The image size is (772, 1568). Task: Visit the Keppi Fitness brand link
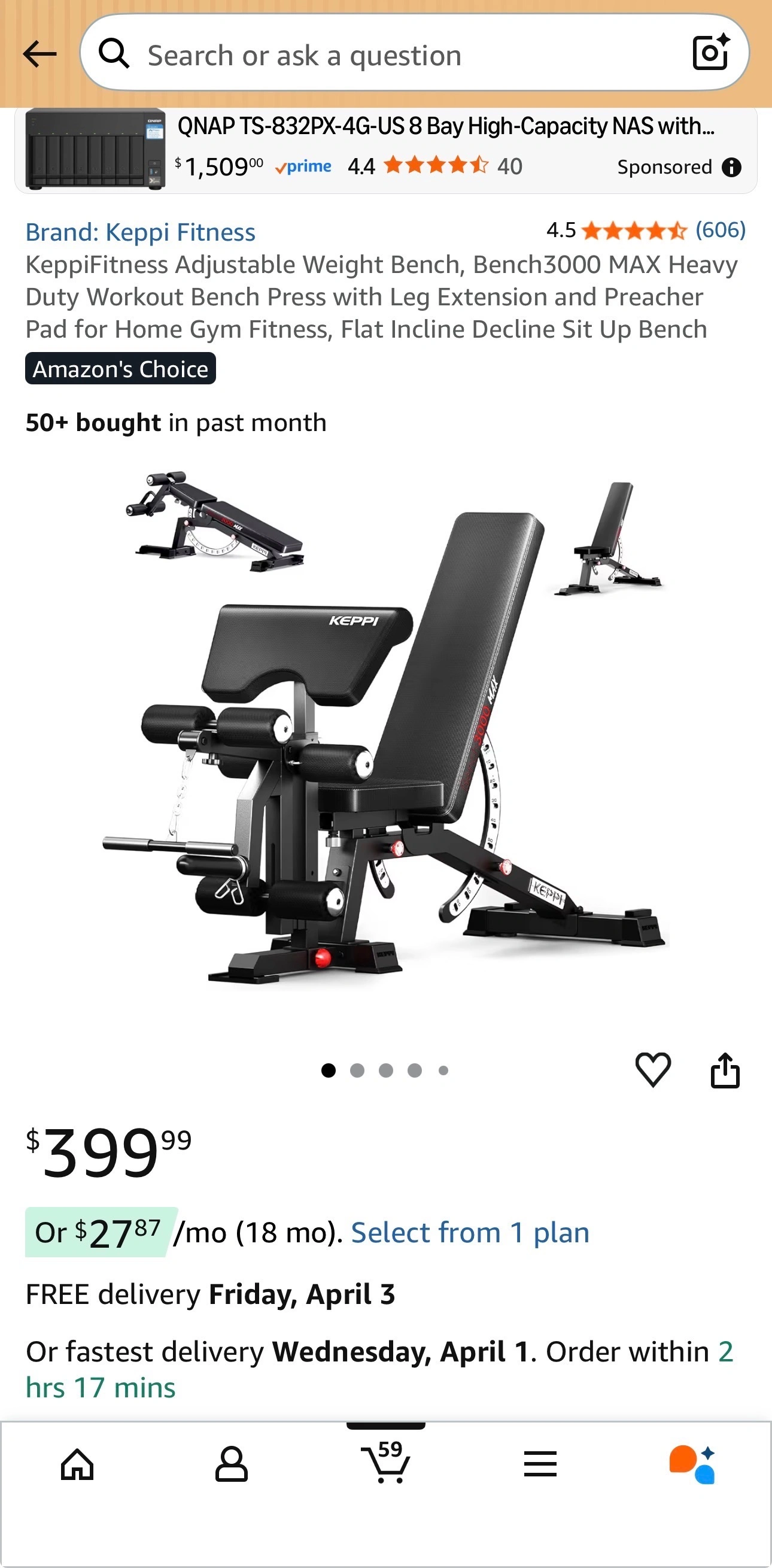click(141, 232)
